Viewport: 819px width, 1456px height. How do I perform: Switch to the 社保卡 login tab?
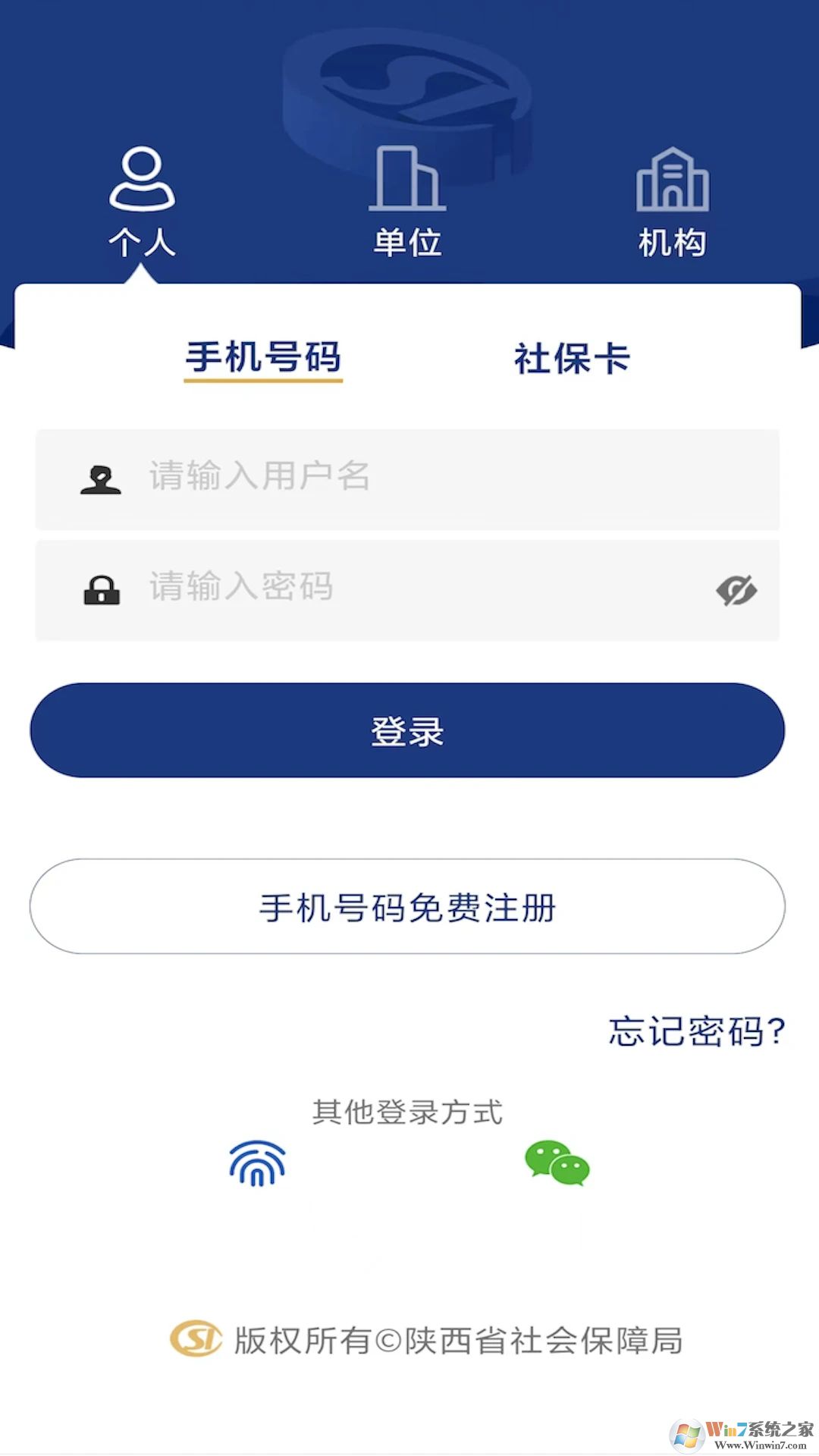coord(571,359)
